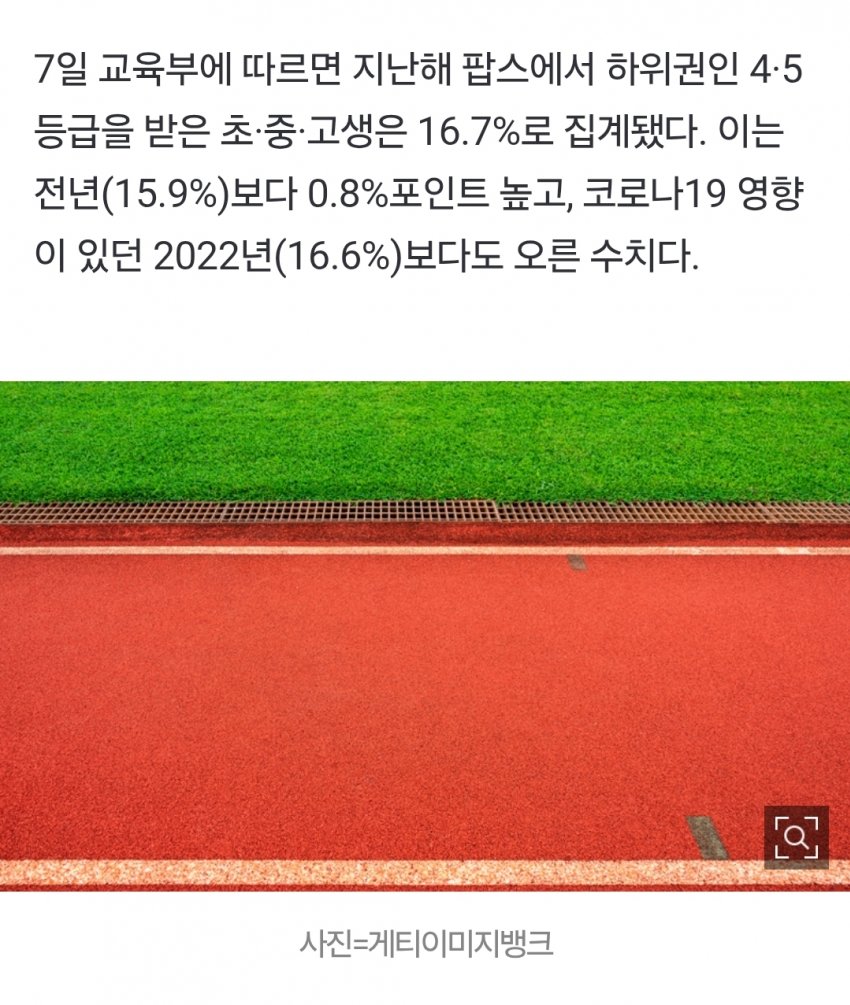Enlarge the running track photo with the magnifier icon
The image size is (850, 1005).
796,837
